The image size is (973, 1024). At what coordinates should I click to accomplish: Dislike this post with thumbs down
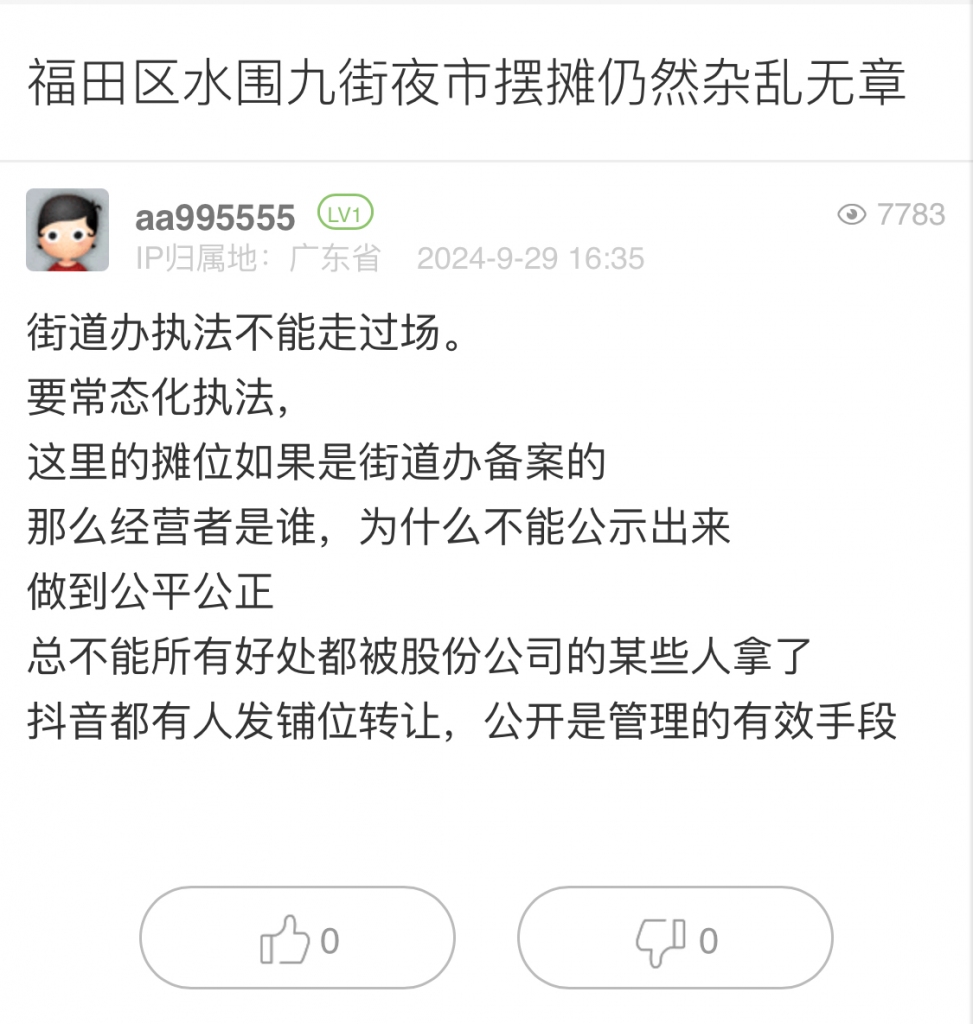675,939
